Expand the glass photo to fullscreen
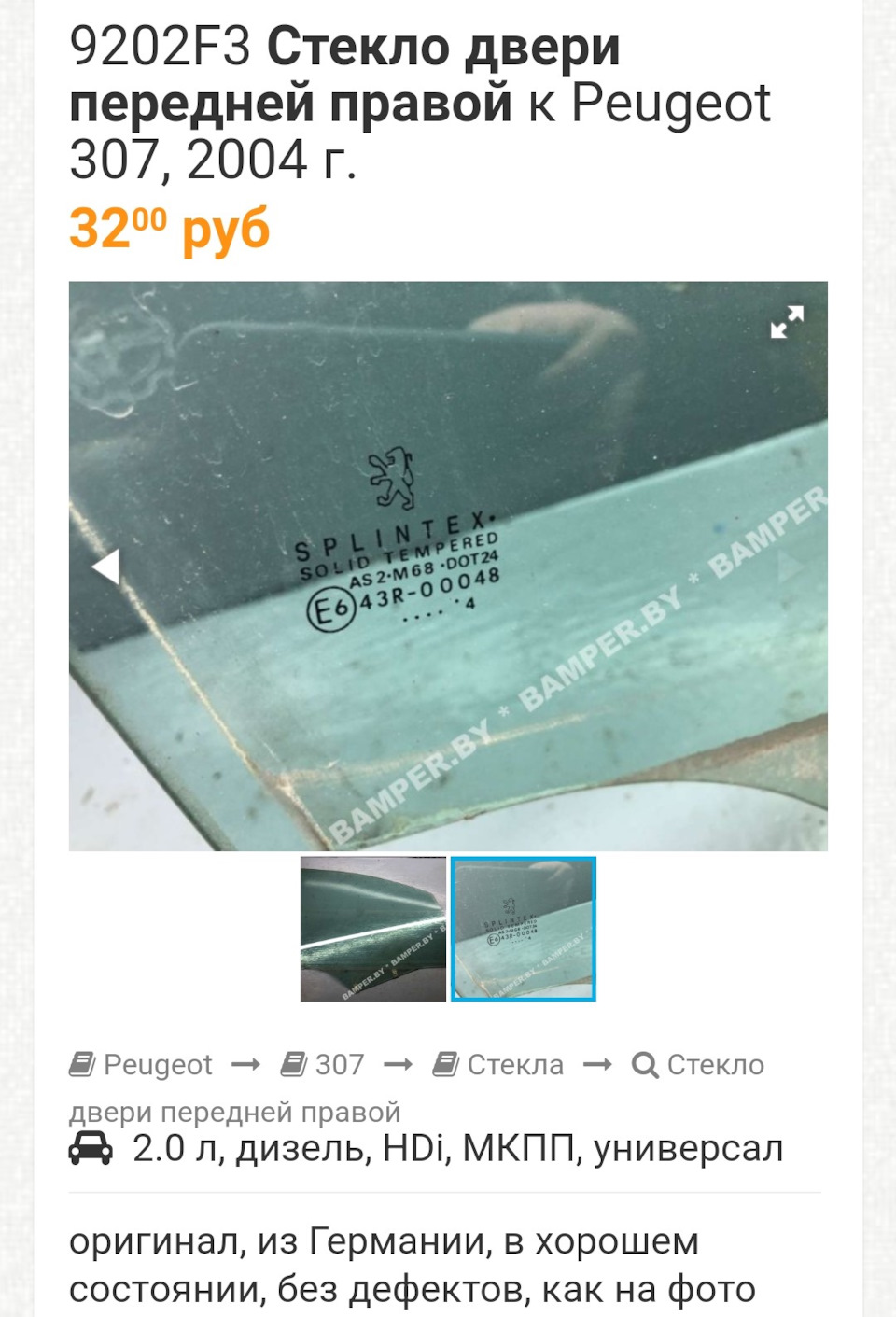896x1317 pixels. pyautogui.click(x=787, y=322)
